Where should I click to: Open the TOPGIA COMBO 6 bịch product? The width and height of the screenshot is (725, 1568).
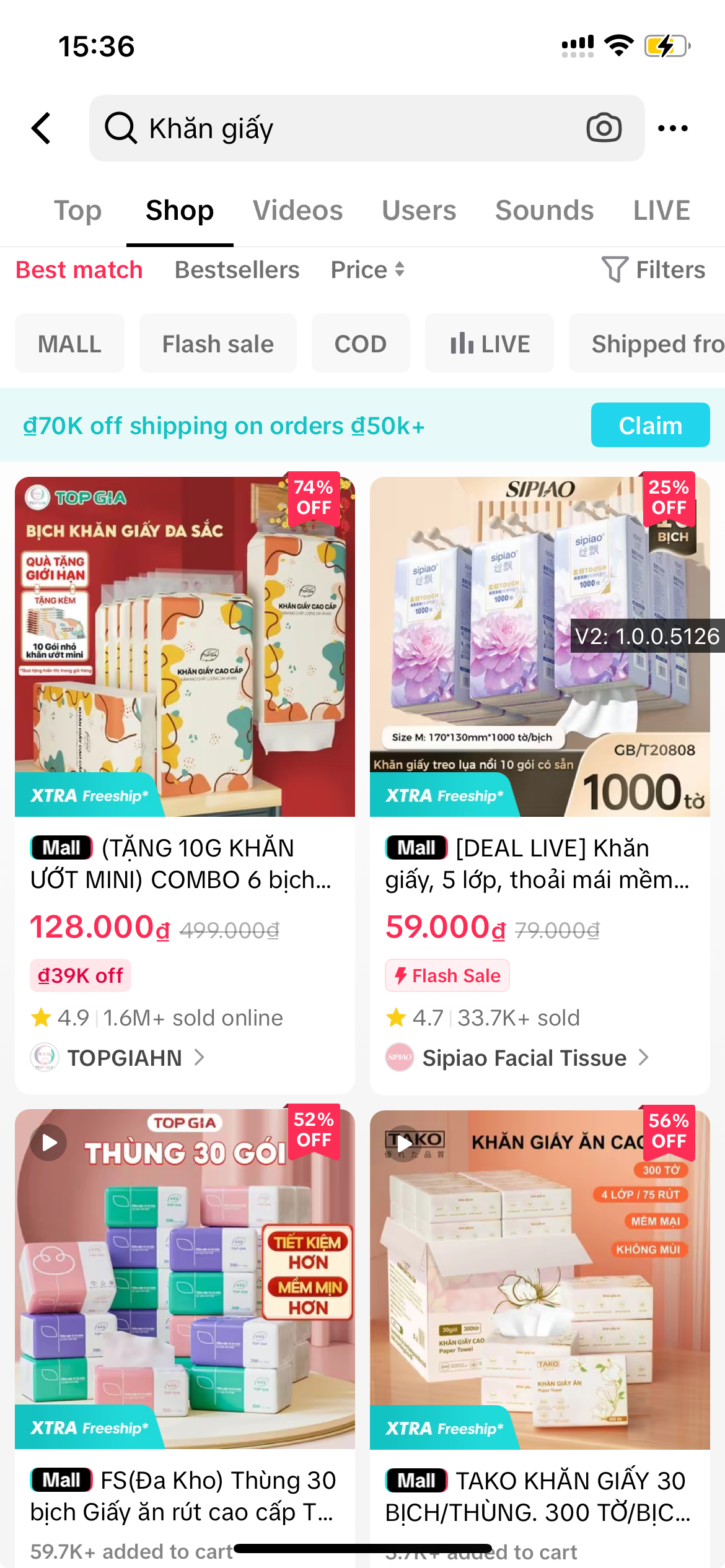point(185,863)
